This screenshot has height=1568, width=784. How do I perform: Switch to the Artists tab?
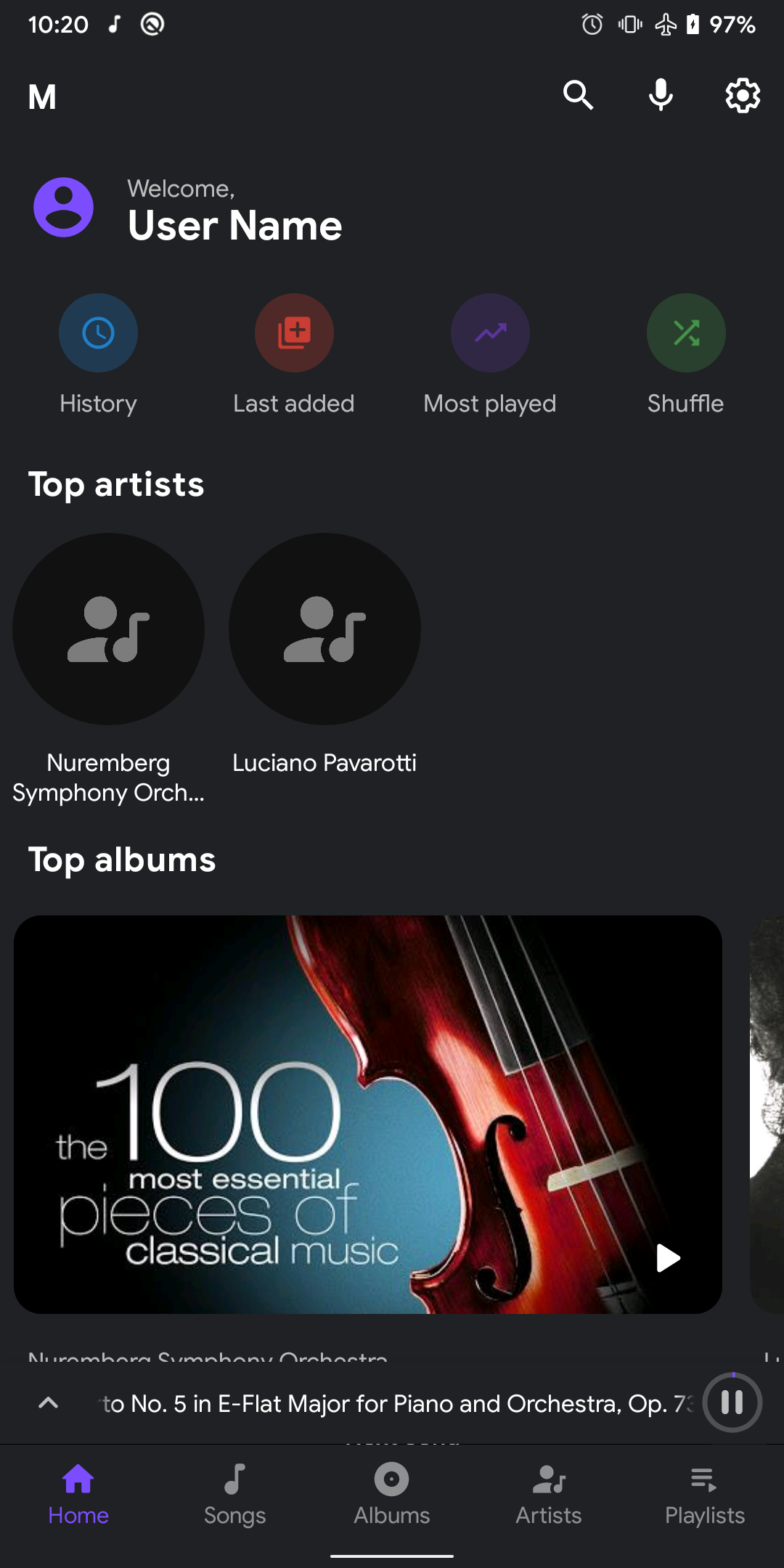click(x=549, y=1495)
